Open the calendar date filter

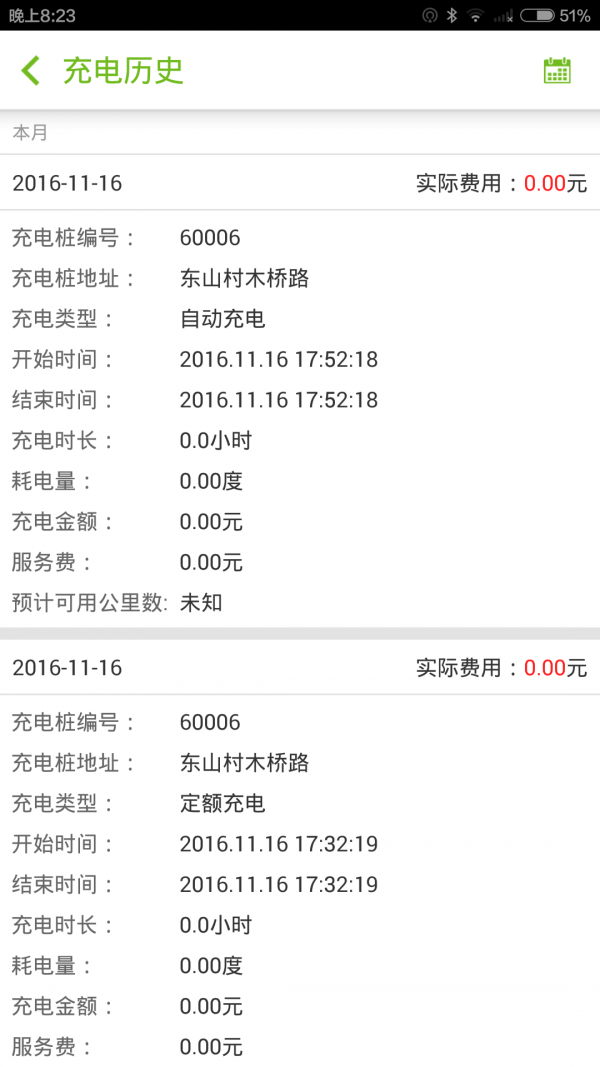click(x=557, y=71)
